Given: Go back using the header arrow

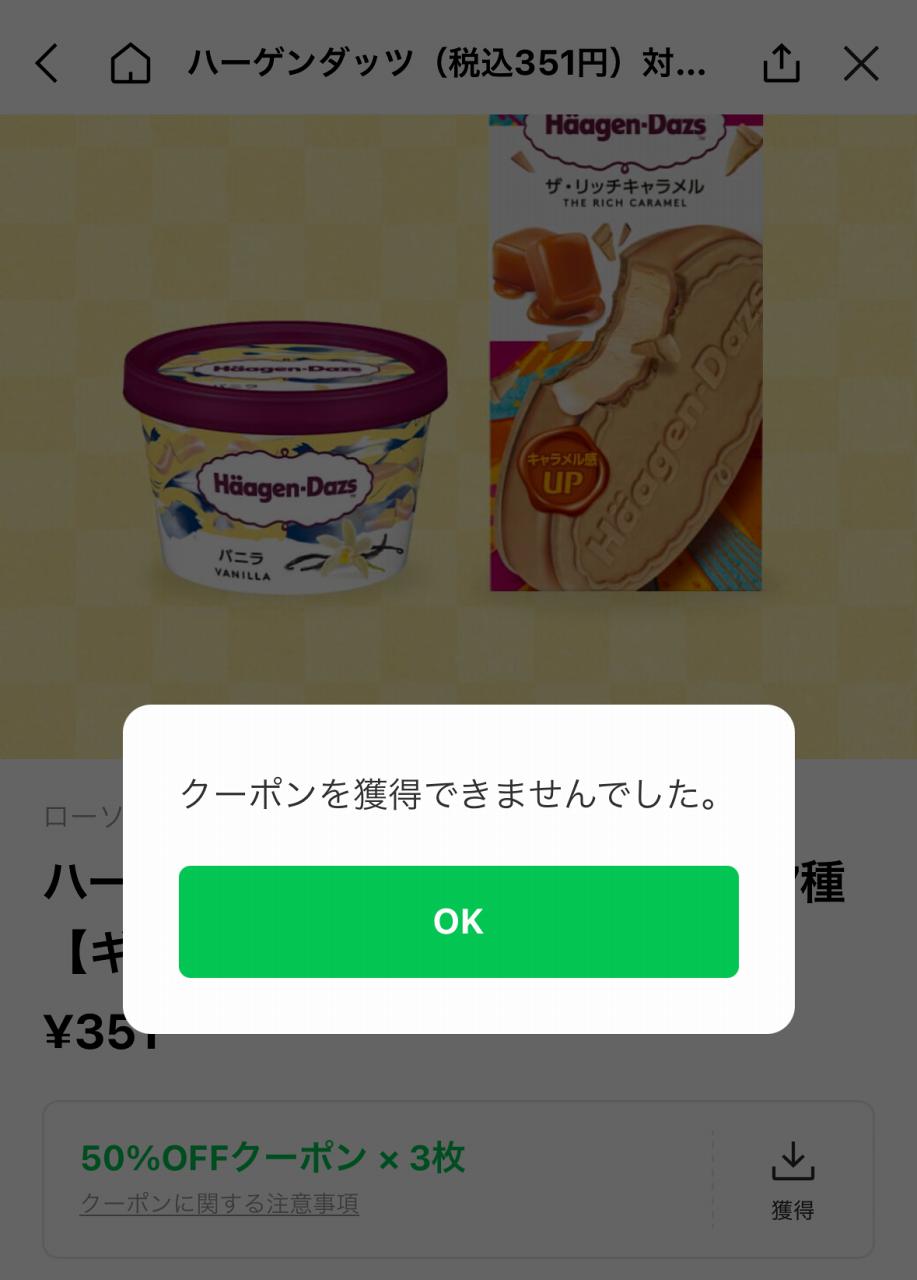Looking at the screenshot, I should pyautogui.click(x=47, y=64).
